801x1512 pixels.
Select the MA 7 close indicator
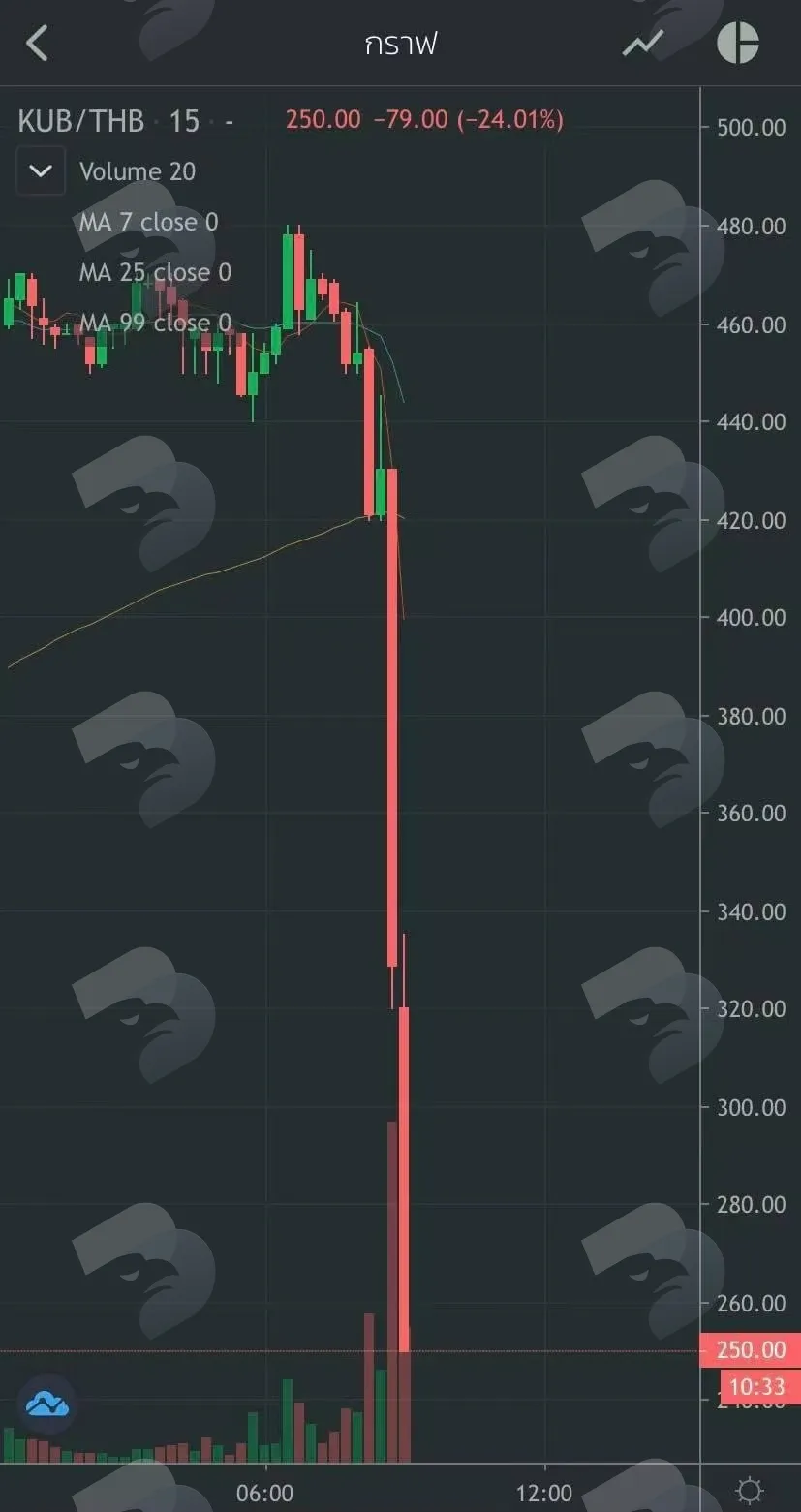[149, 222]
